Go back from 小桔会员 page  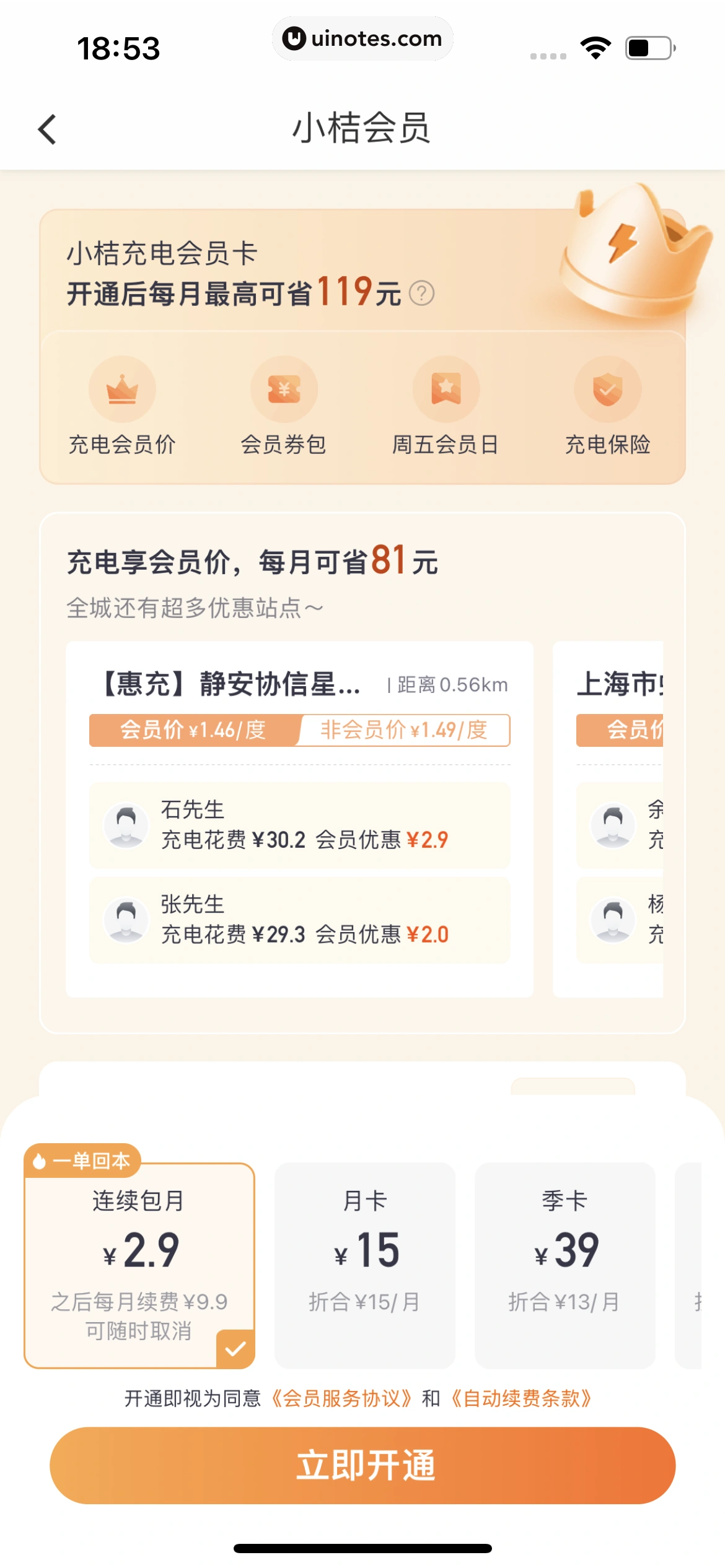pyautogui.click(x=47, y=129)
